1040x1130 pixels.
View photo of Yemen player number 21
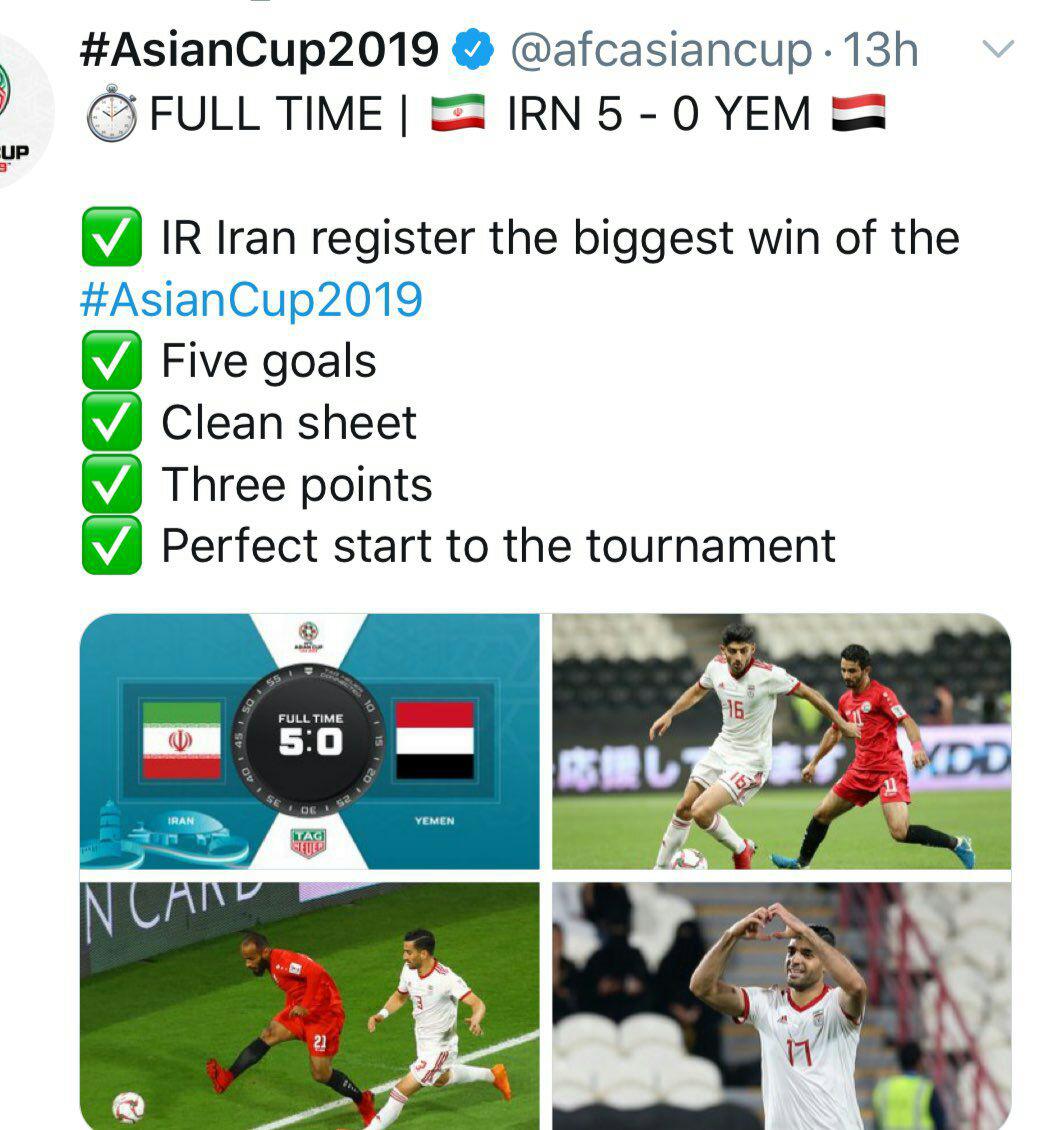tap(309, 1005)
